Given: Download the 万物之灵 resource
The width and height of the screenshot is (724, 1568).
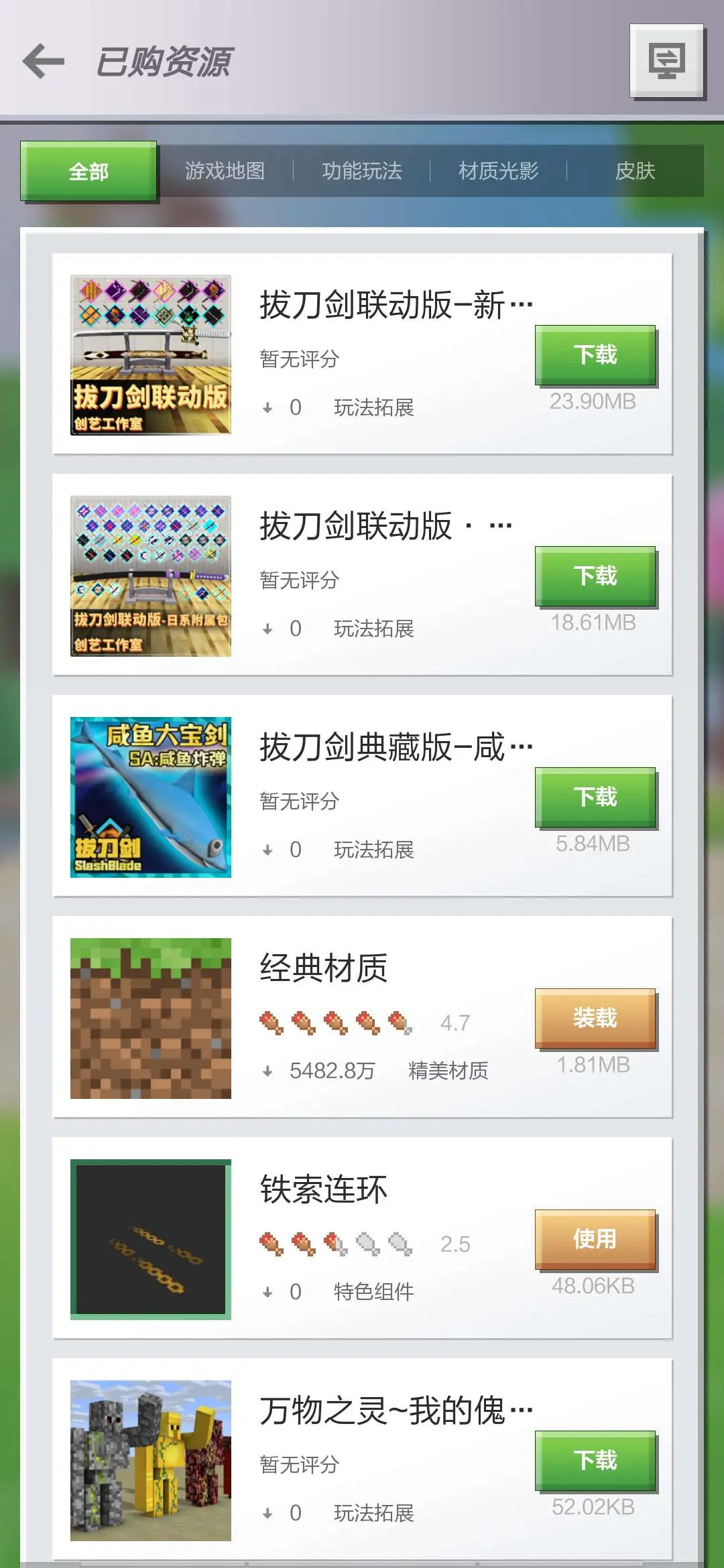Looking at the screenshot, I should point(595,1460).
